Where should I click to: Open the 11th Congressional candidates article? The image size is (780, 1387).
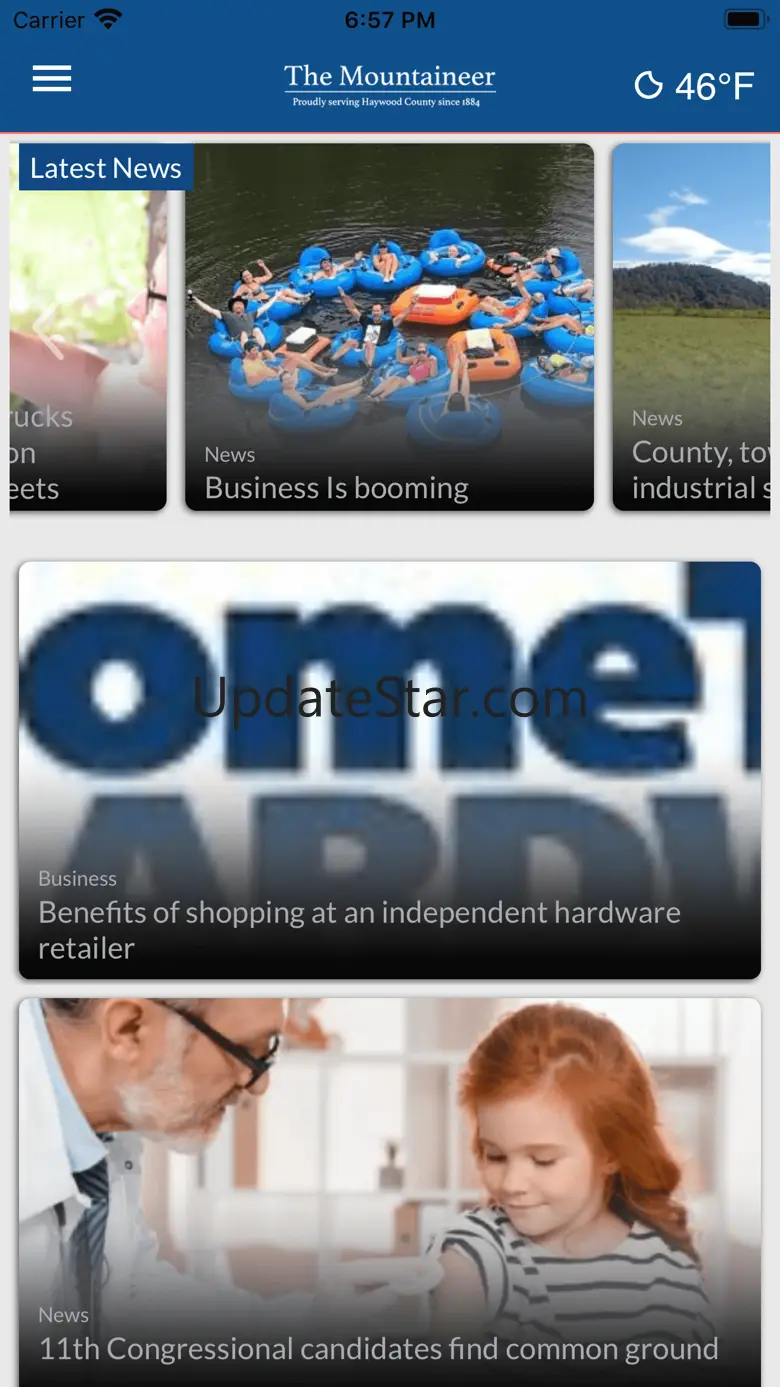click(x=389, y=1190)
